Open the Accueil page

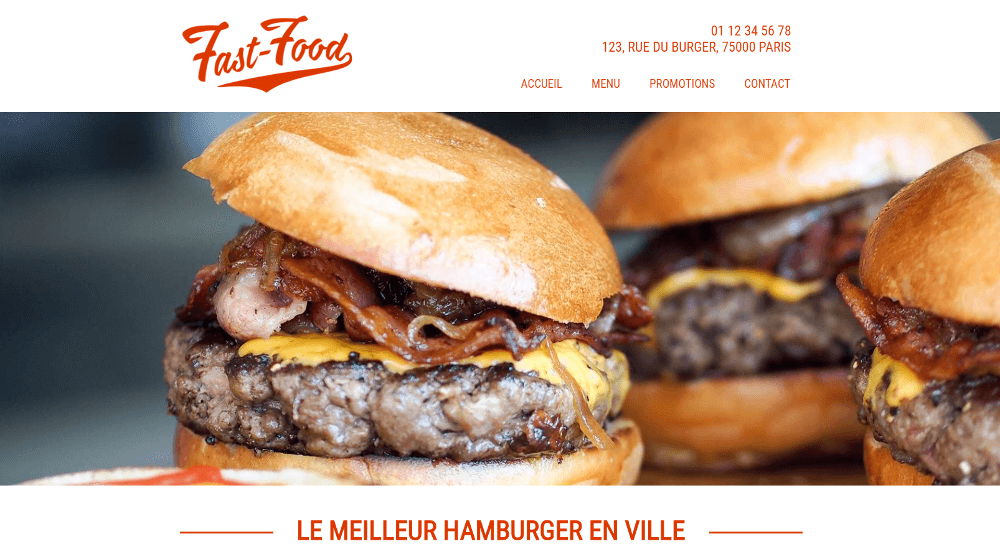[541, 84]
